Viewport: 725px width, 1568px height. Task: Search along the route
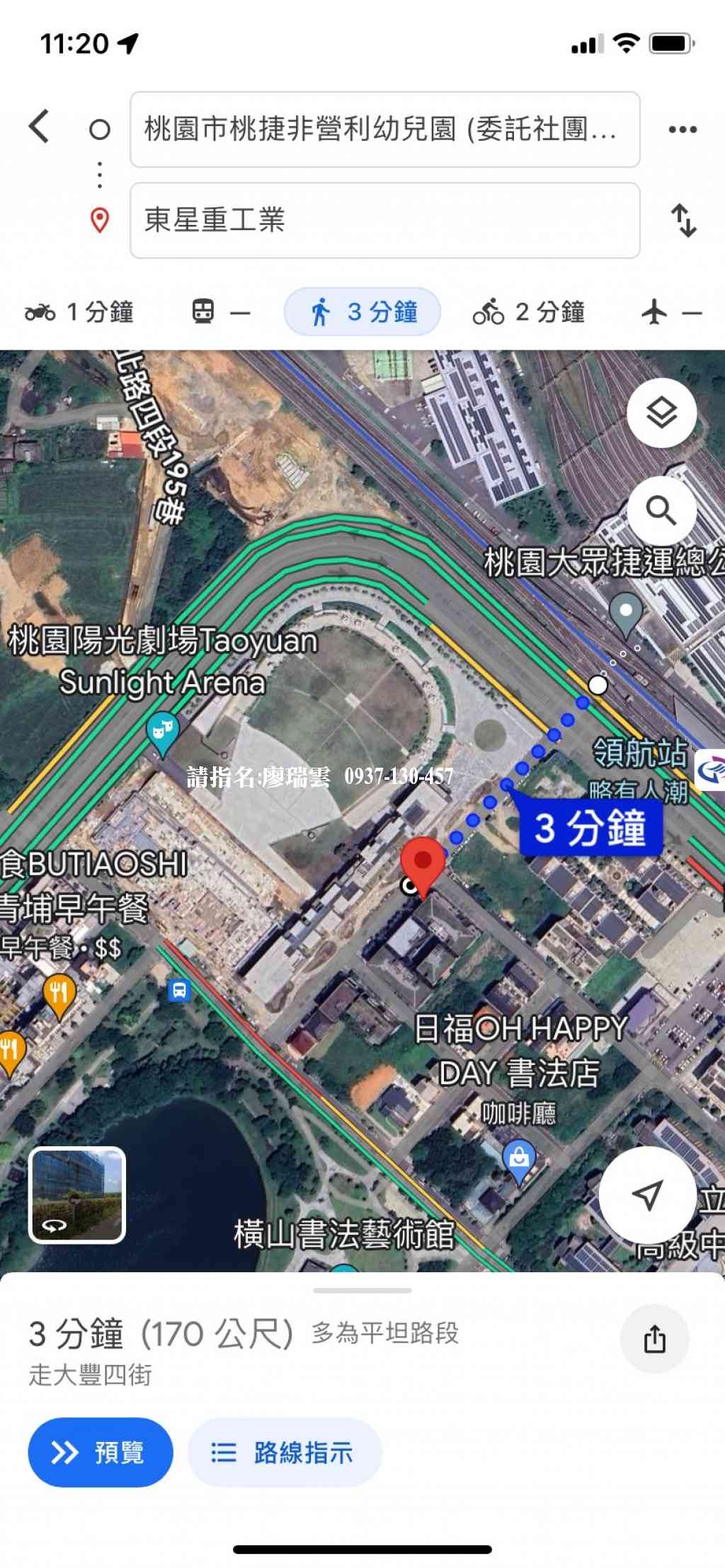(x=661, y=510)
